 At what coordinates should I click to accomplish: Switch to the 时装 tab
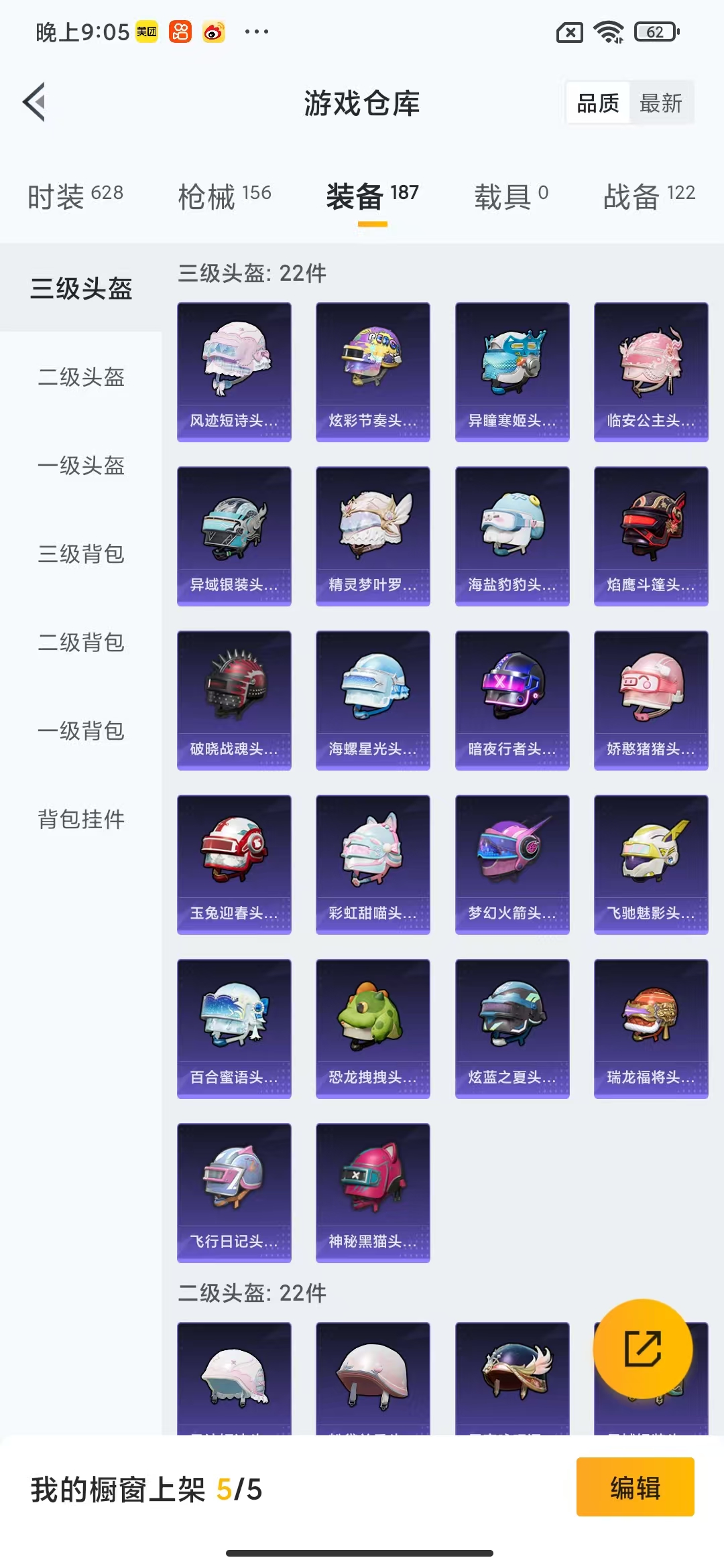pos(75,196)
